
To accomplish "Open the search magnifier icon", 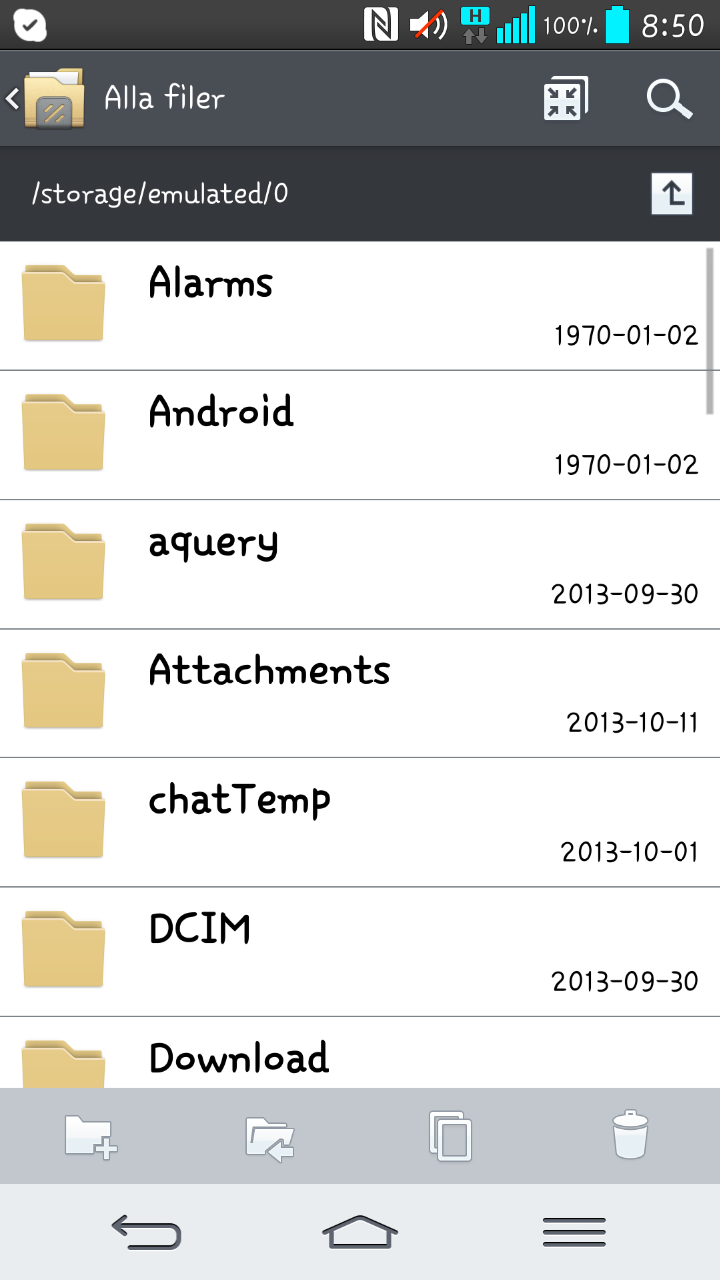I will (x=669, y=99).
